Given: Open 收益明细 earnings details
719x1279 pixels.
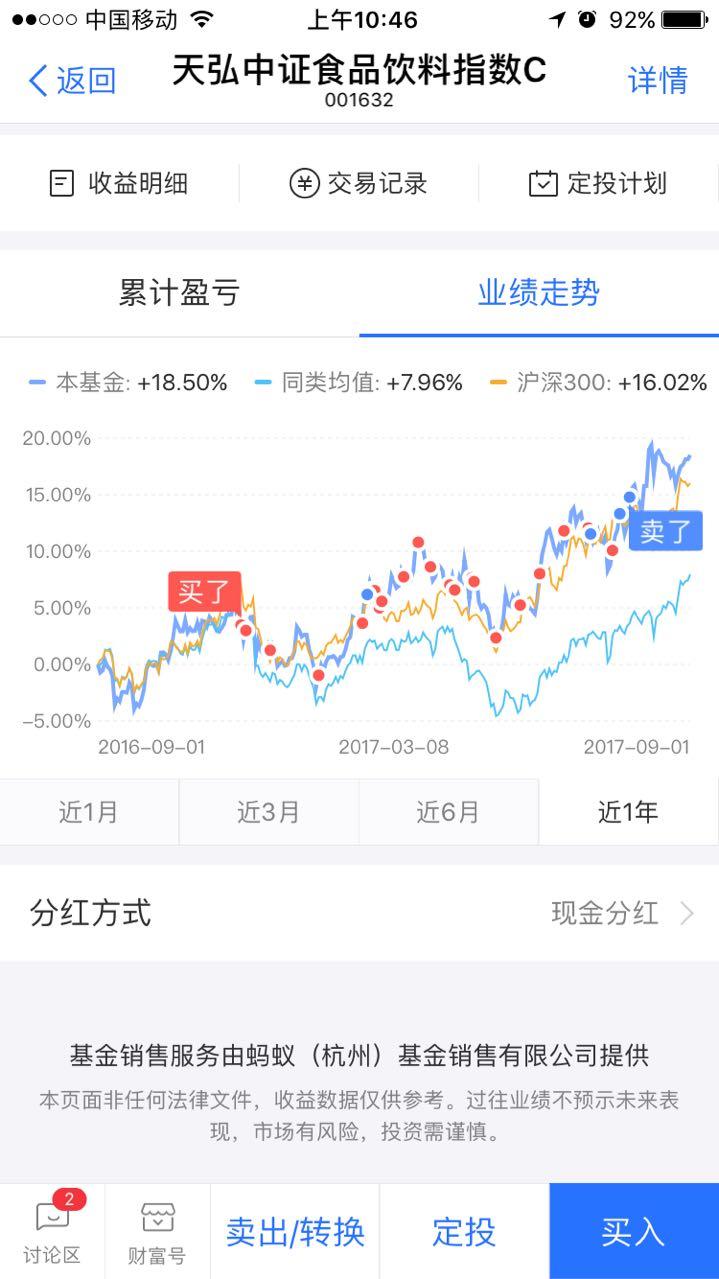Looking at the screenshot, I should click(119, 184).
